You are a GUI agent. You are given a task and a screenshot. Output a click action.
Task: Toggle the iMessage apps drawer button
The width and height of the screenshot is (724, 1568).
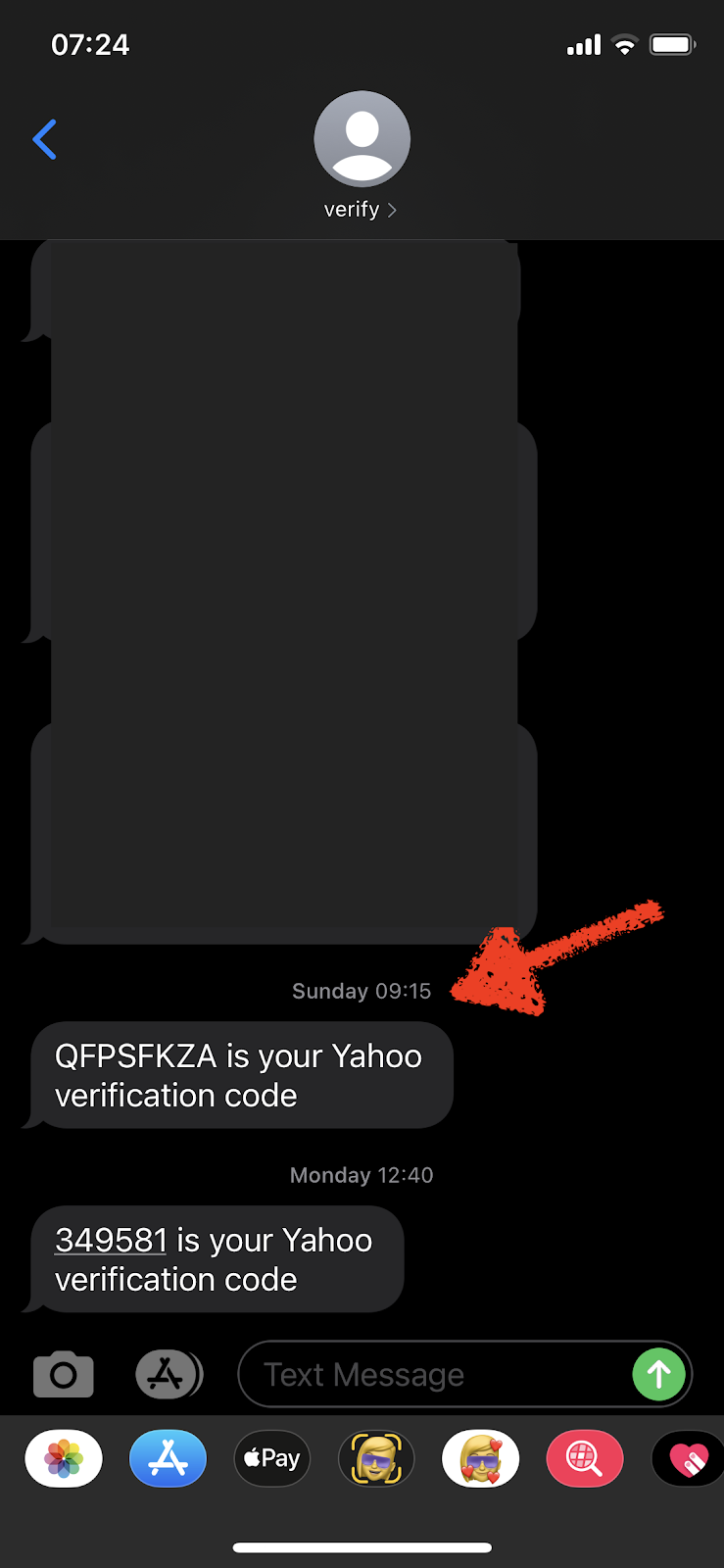[x=169, y=1374]
